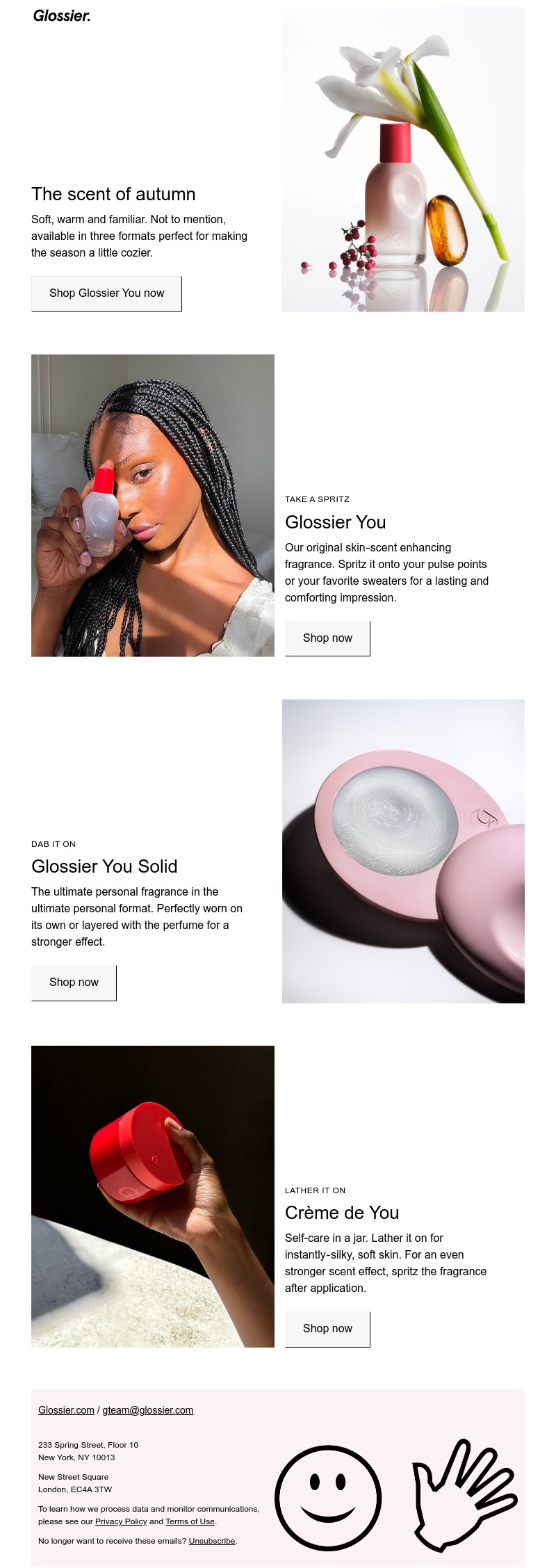Unsubscribe from these emails
This screenshot has height=1568, width=556.
pos(212,1541)
